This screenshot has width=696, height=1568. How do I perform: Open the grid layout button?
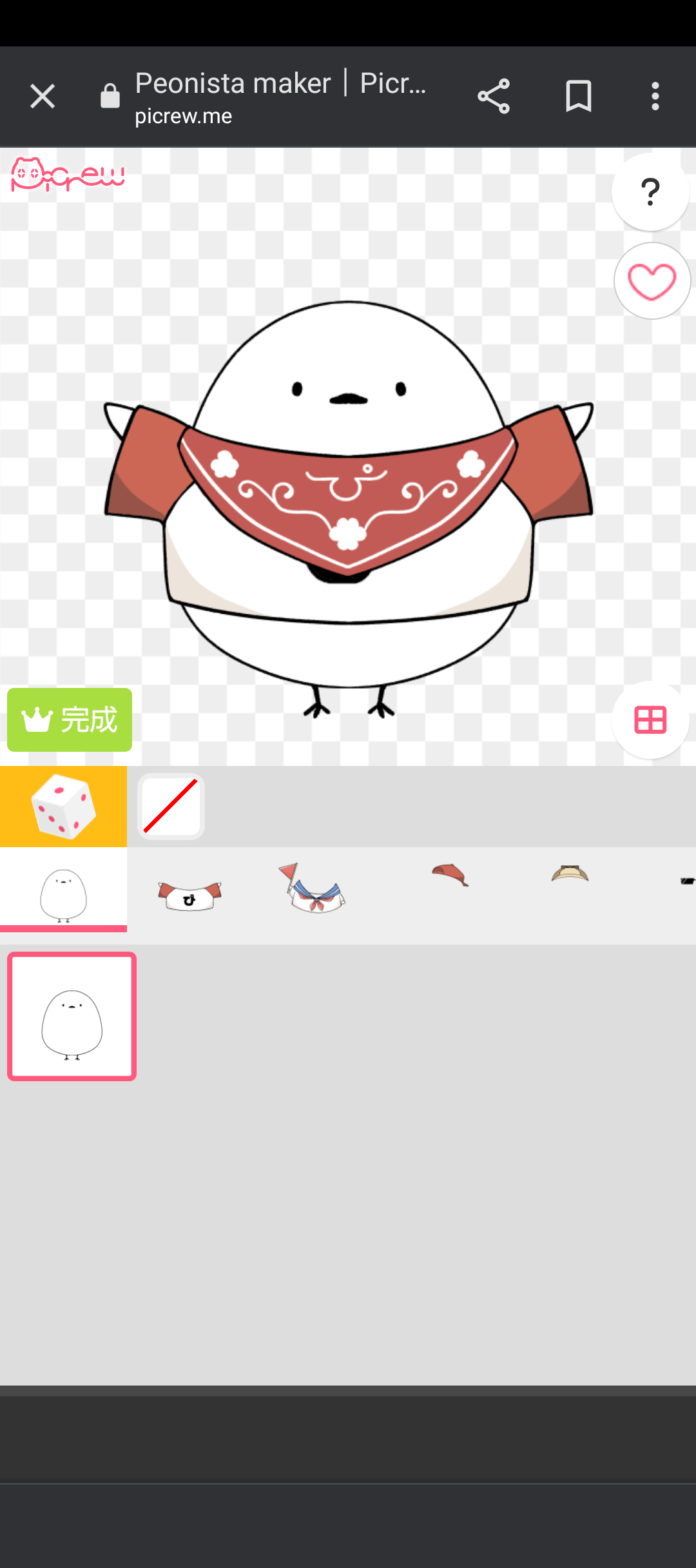coord(650,720)
